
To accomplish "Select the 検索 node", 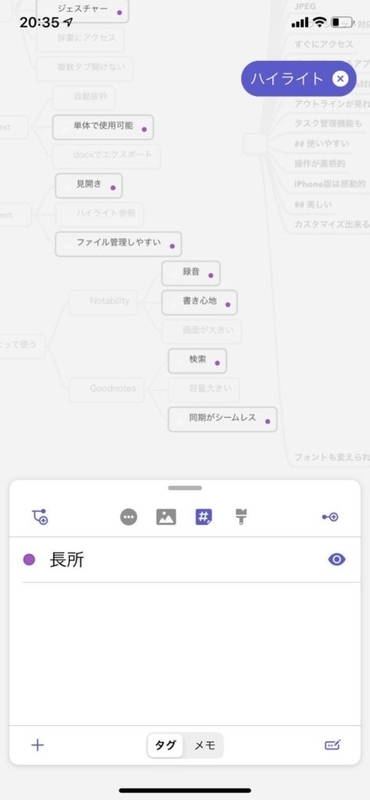I will (198, 361).
